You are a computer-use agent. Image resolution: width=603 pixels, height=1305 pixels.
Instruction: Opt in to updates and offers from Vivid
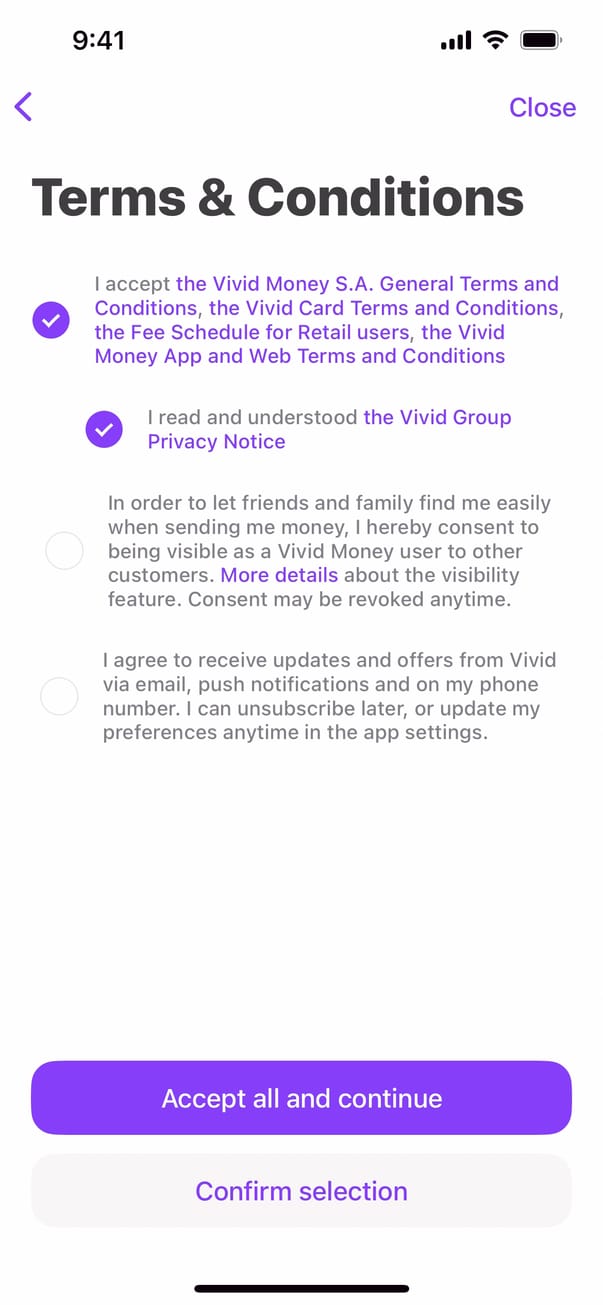59,696
